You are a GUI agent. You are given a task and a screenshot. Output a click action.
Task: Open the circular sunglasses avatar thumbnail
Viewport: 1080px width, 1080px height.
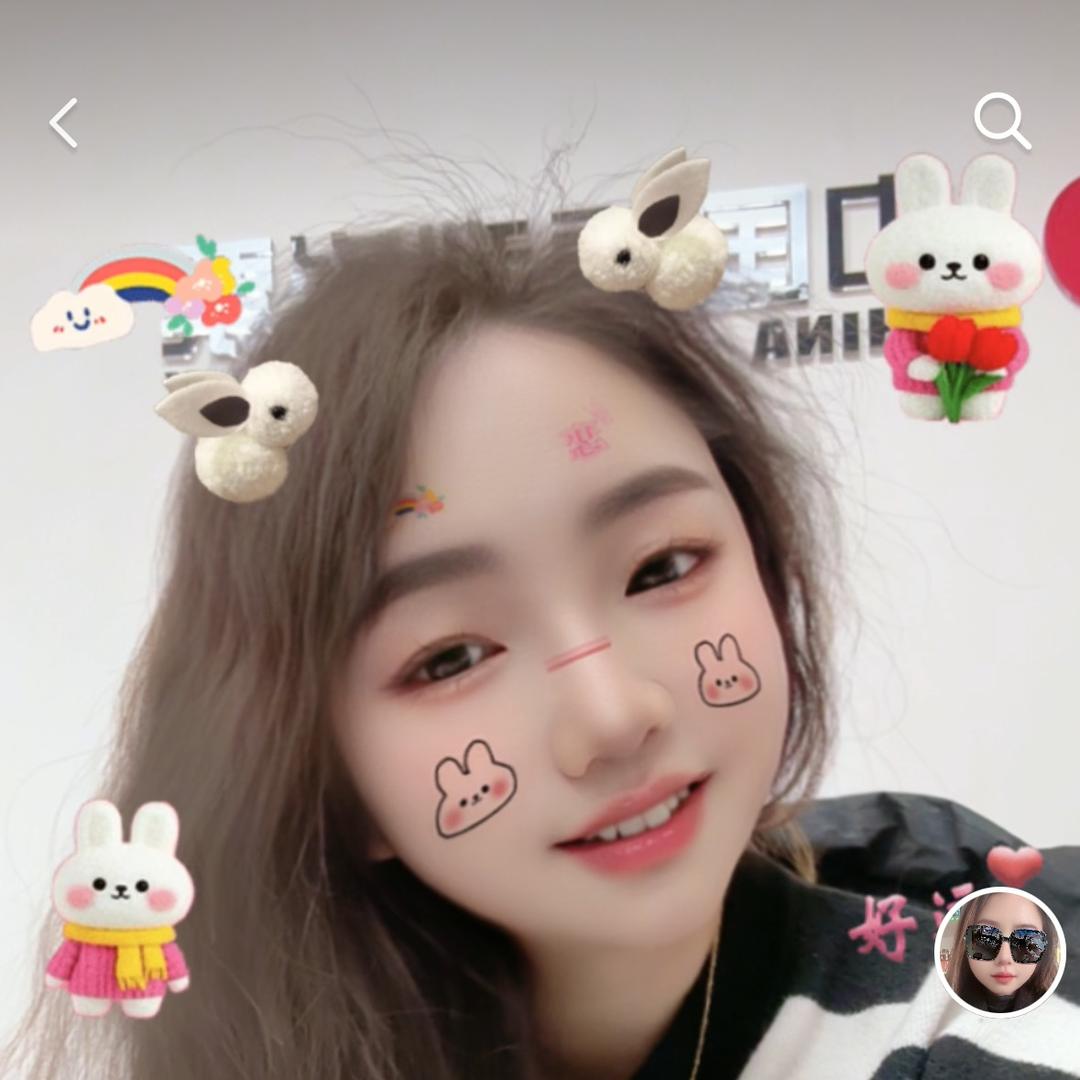coord(1000,951)
